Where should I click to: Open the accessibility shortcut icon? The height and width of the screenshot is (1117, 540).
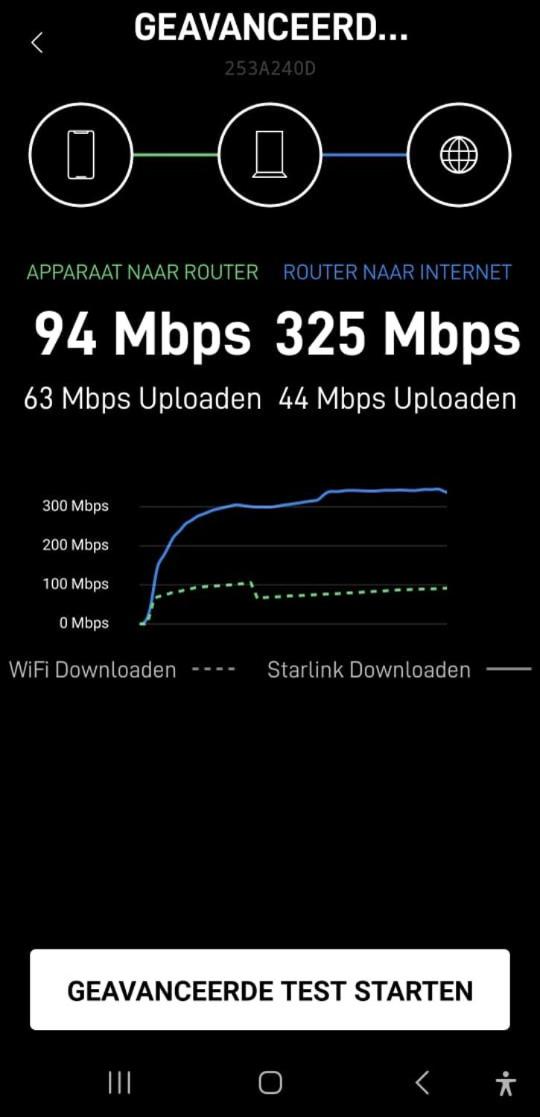506,1083
